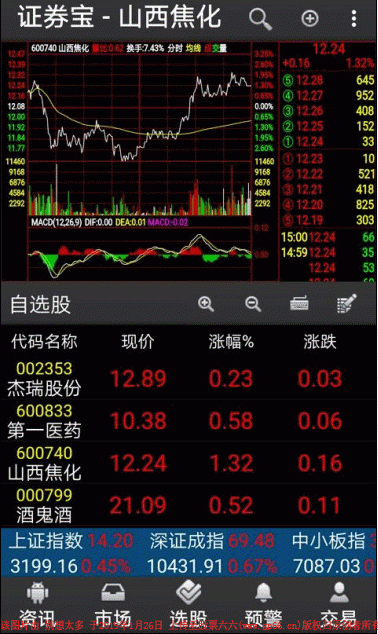Edit the 自选股 watchlist
This screenshot has height=634, width=378.
pos(346,303)
